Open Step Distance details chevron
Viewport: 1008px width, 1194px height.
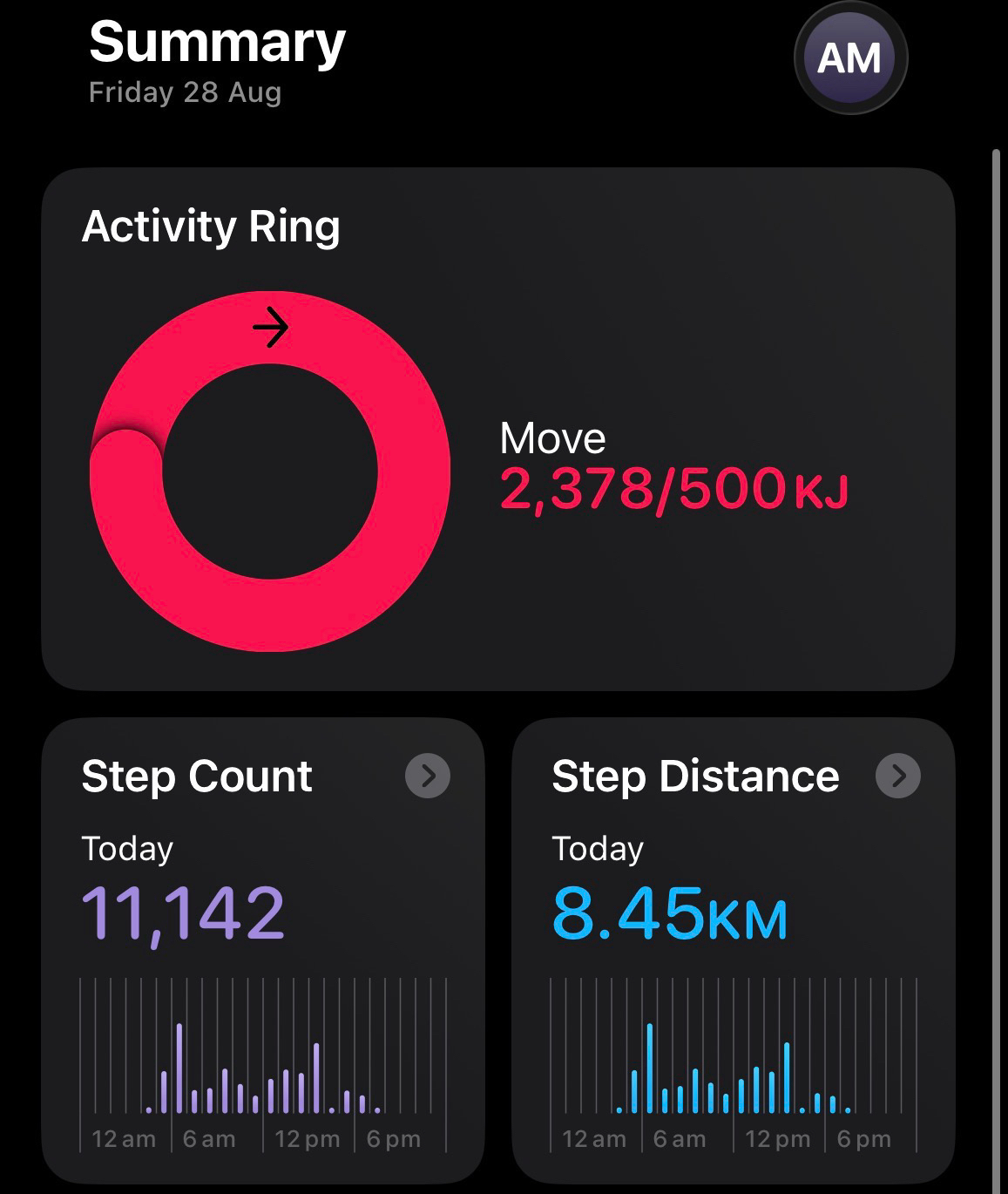pos(898,776)
